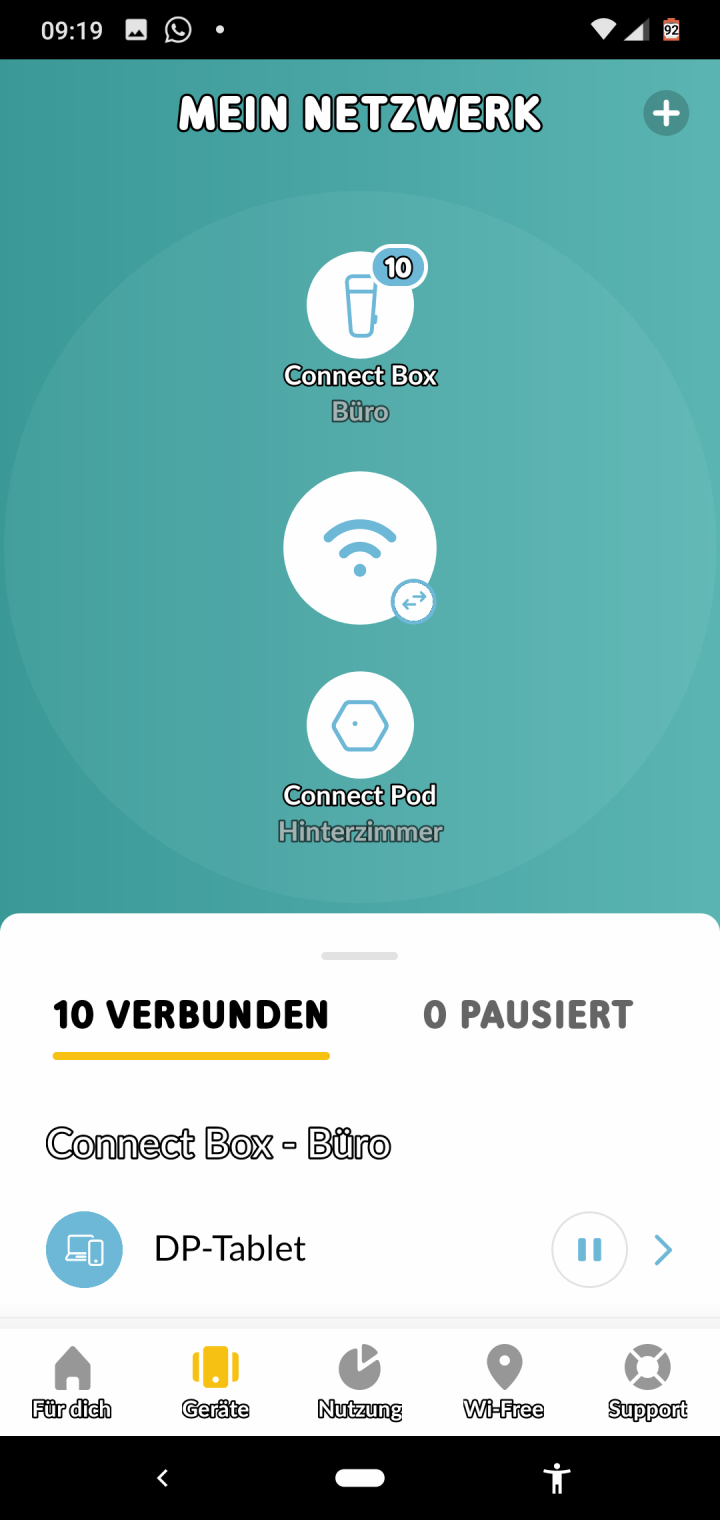Viewport: 720px width, 1520px height.
Task: Tap the central Wi-Fi network icon
Action: [360, 548]
